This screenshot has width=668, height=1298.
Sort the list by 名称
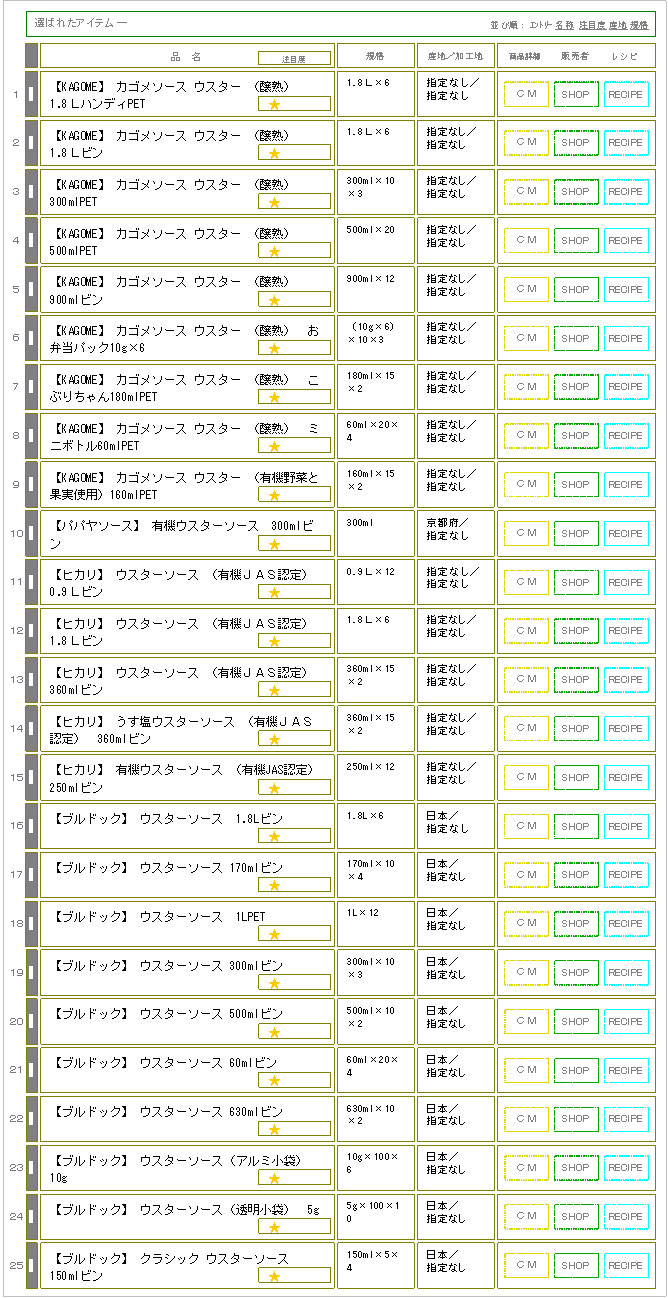tap(564, 24)
